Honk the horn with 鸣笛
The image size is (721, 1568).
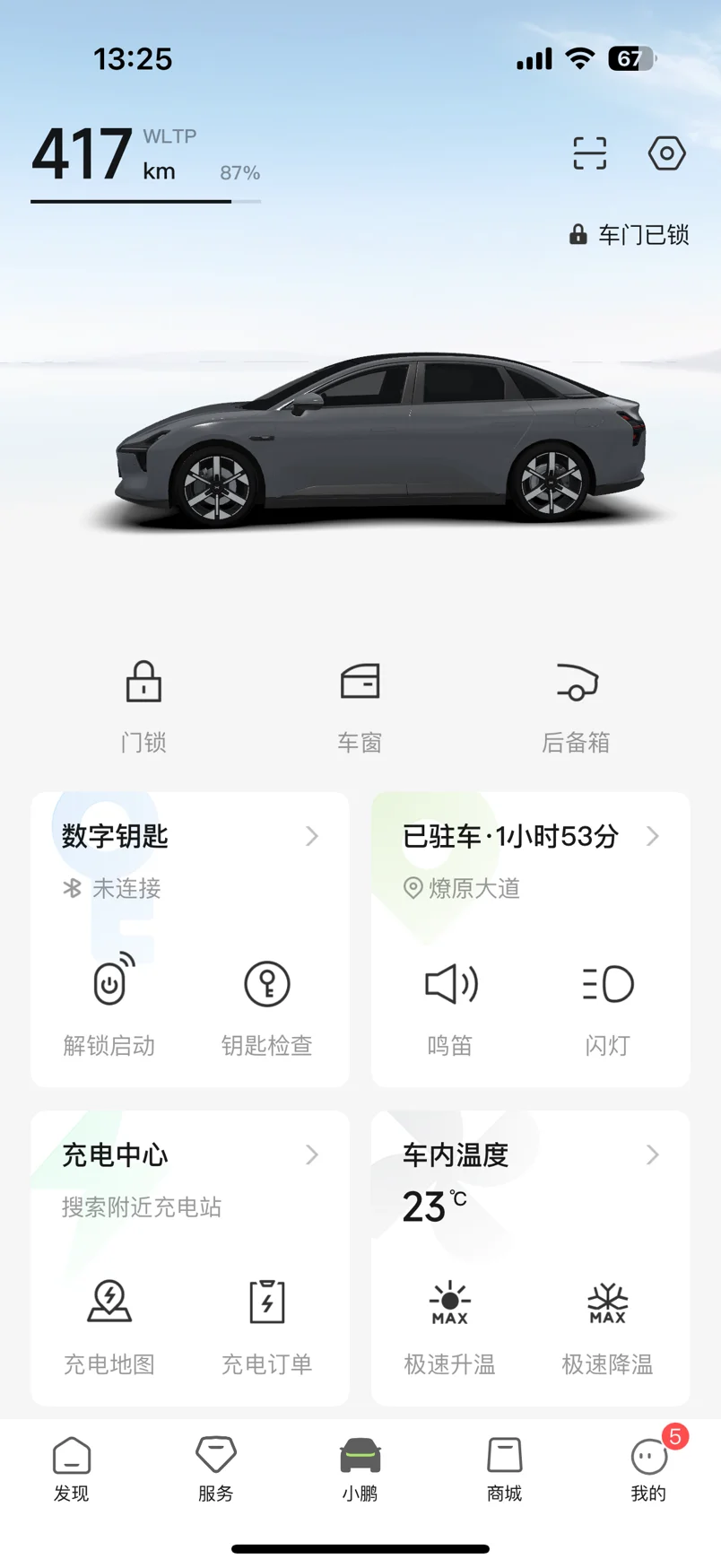450,1005
